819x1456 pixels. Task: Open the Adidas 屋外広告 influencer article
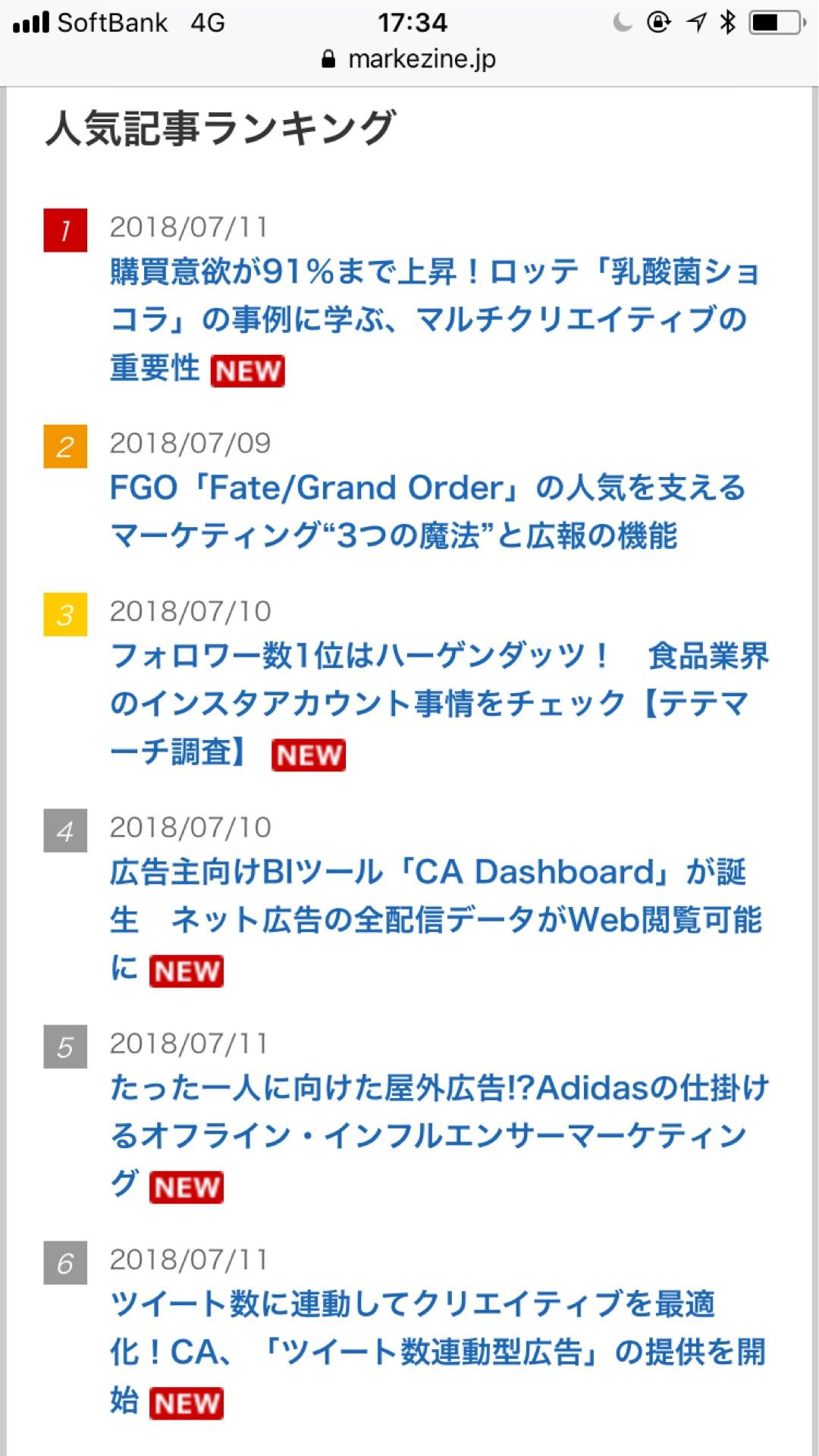438,1135
